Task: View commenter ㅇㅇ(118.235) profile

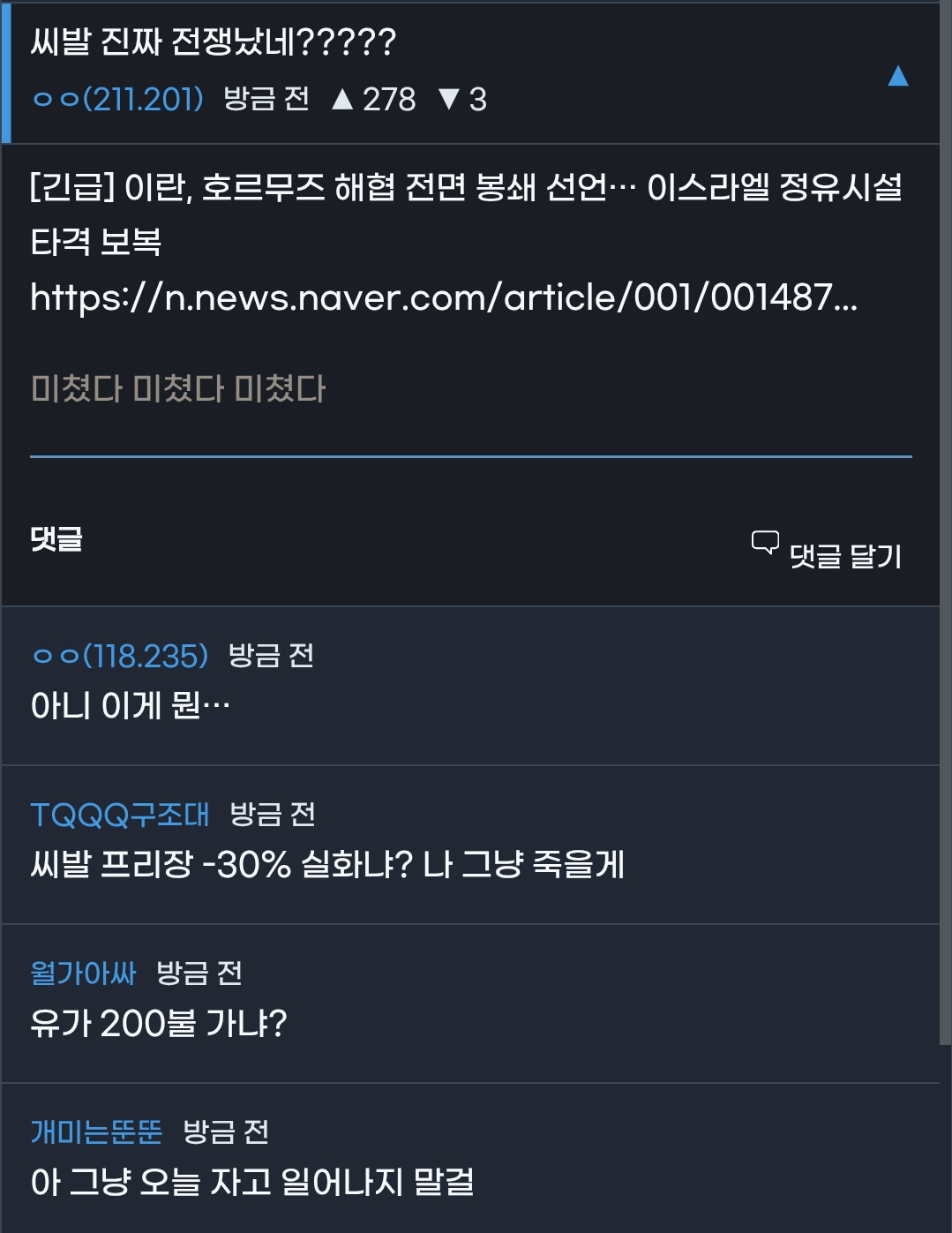Action: pos(120,656)
